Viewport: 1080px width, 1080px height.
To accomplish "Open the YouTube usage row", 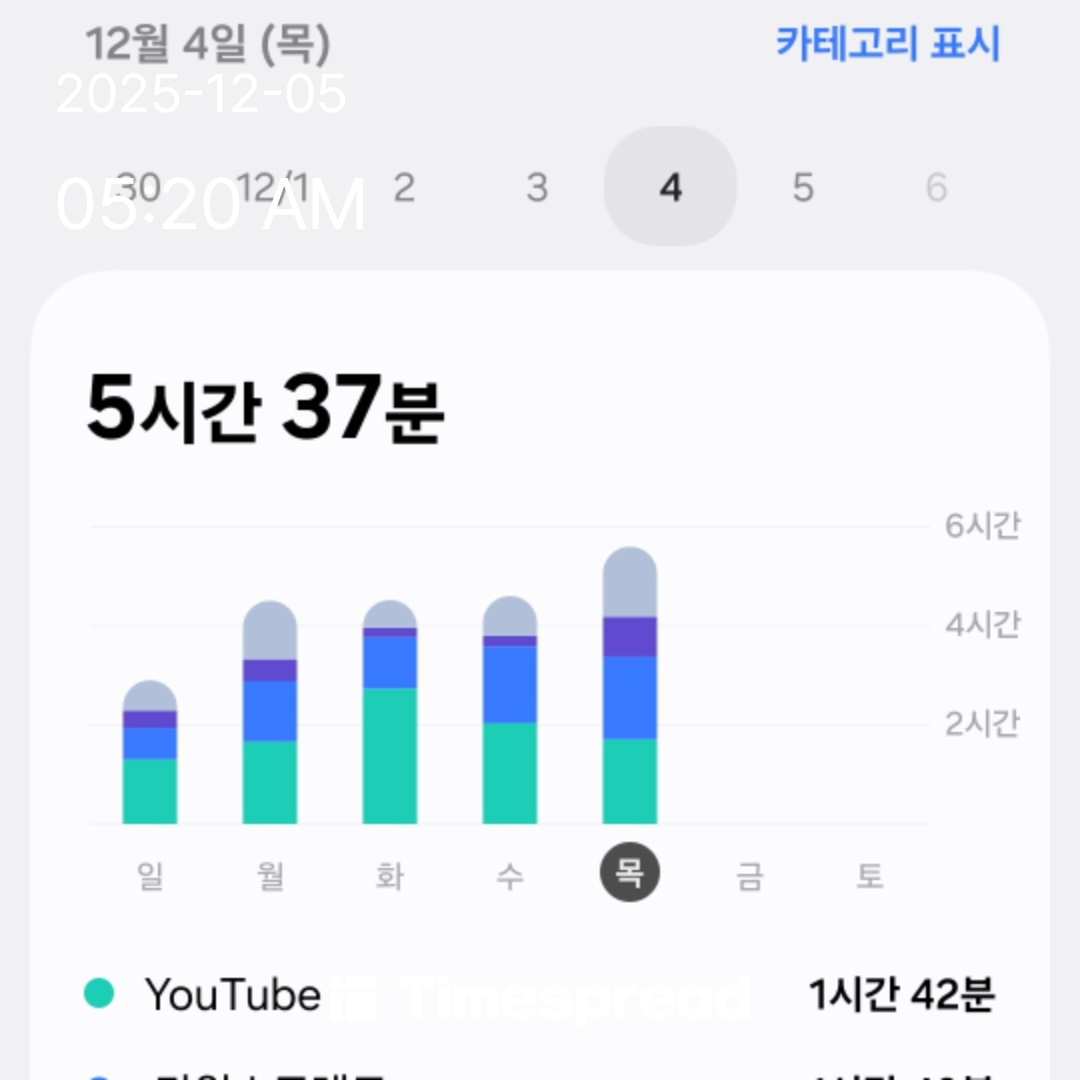I will pos(540,995).
